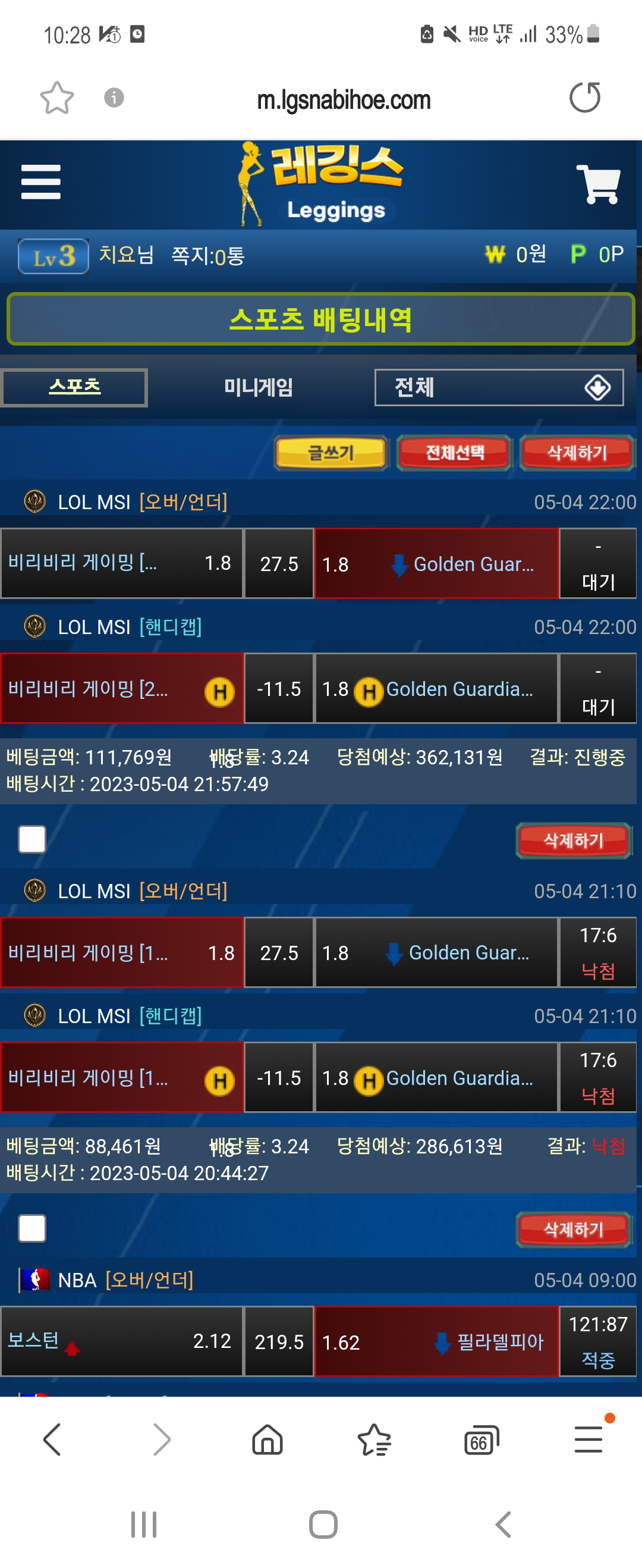Reload the page in the browser

coord(584,98)
